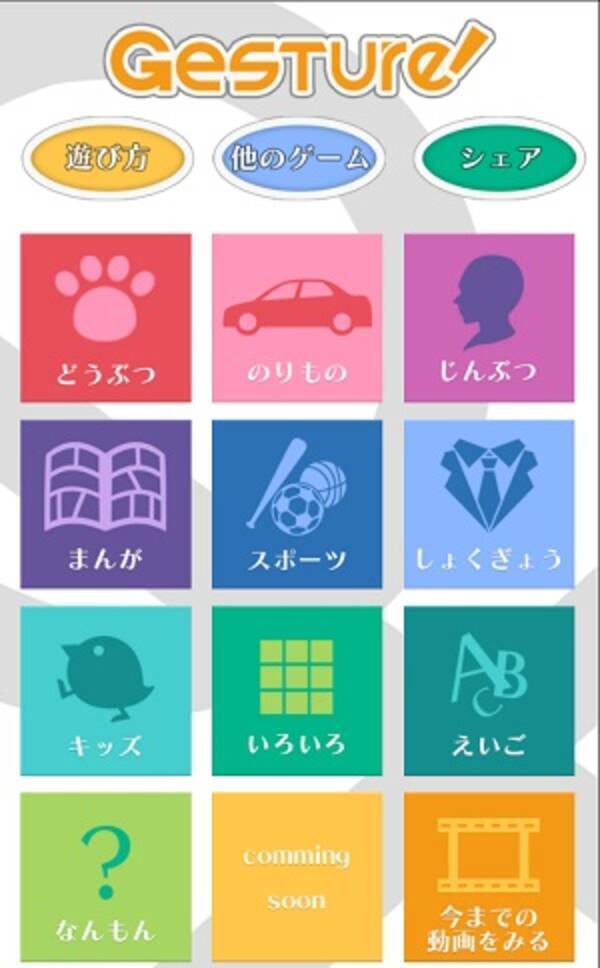View past videos via 今までの動画をみる
Screen dimensions: 600x968
pos(489,877)
